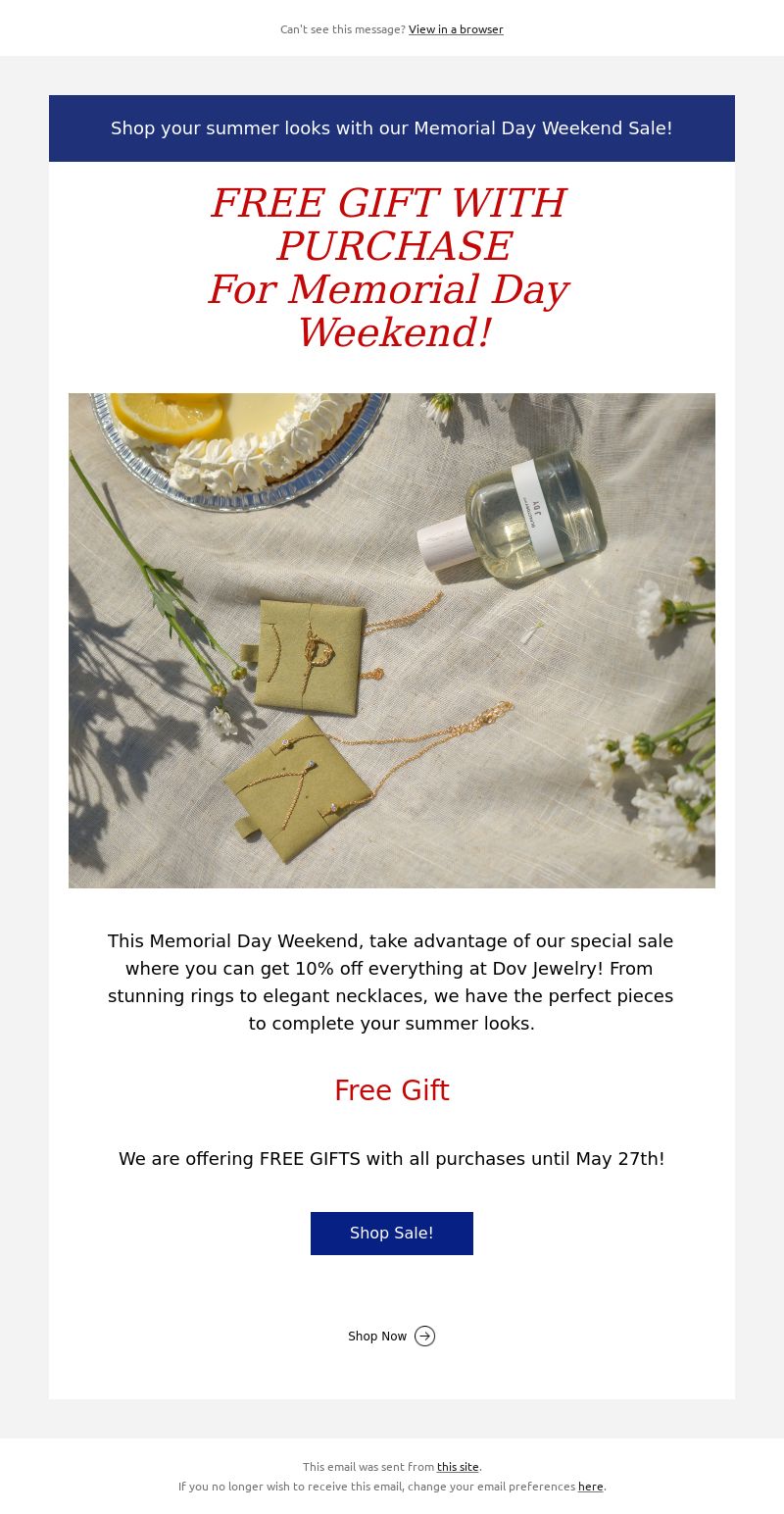Open the Memorial Day Weekend Sale banner
784x1514 pixels.
392,128
